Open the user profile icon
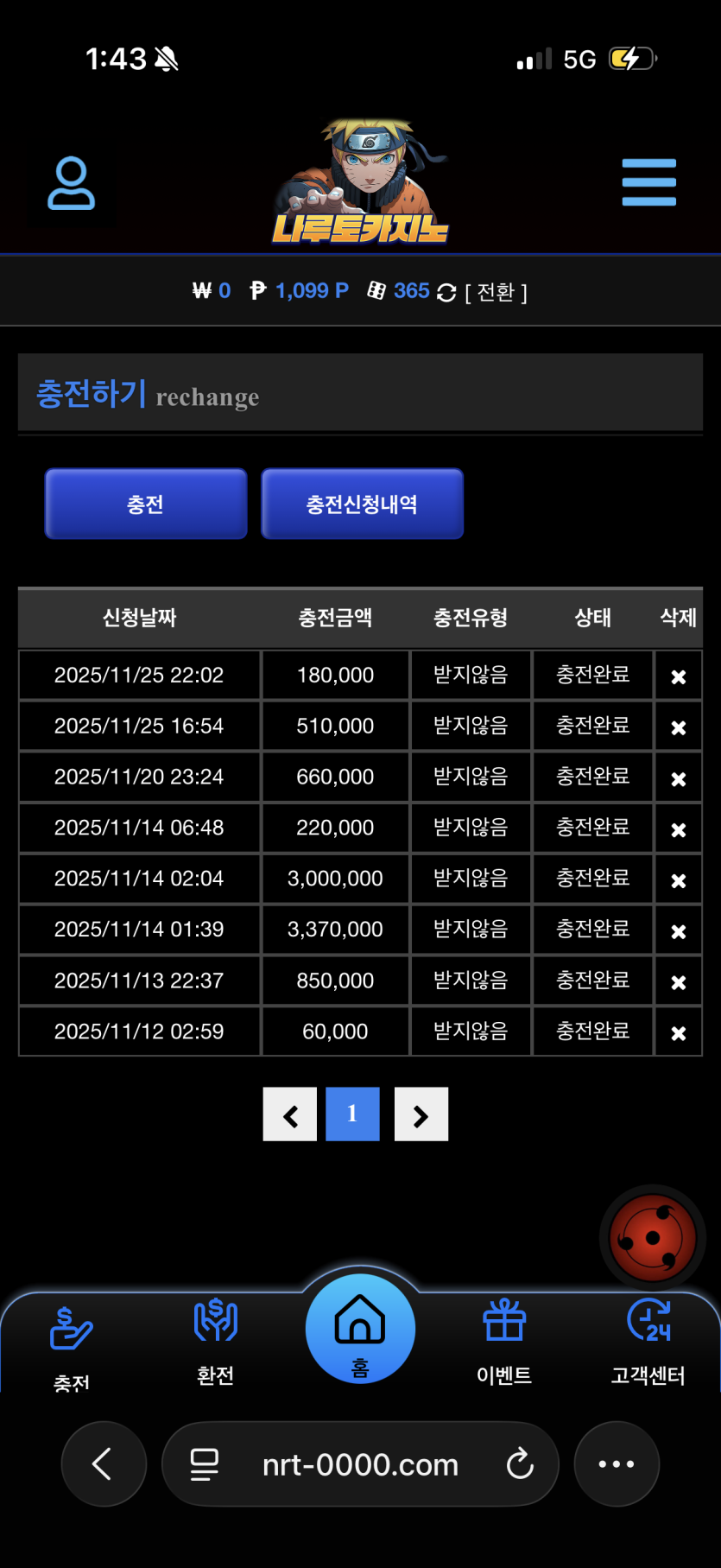This screenshot has height=1568, width=721. tap(71, 182)
